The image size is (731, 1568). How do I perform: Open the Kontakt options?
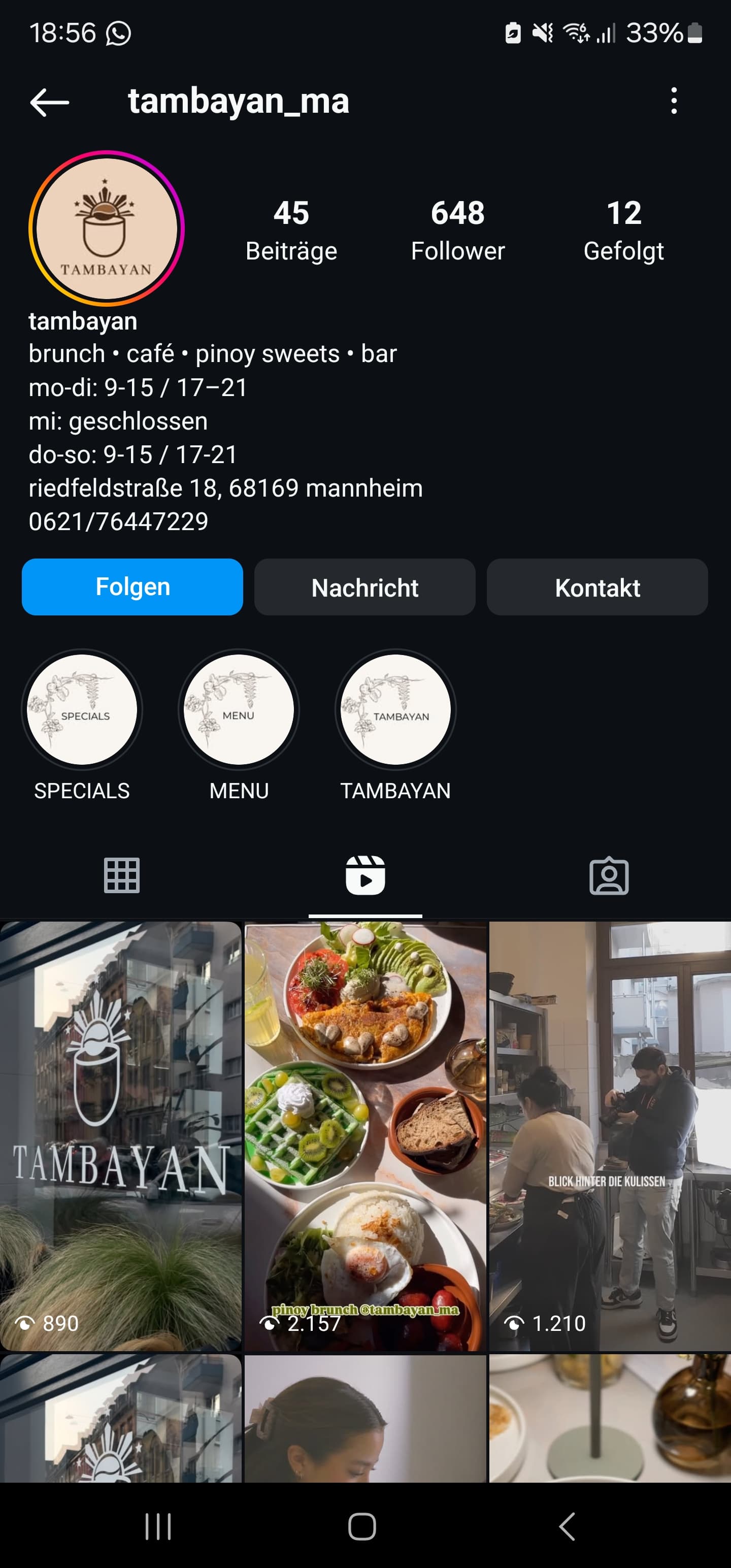[597, 587]
